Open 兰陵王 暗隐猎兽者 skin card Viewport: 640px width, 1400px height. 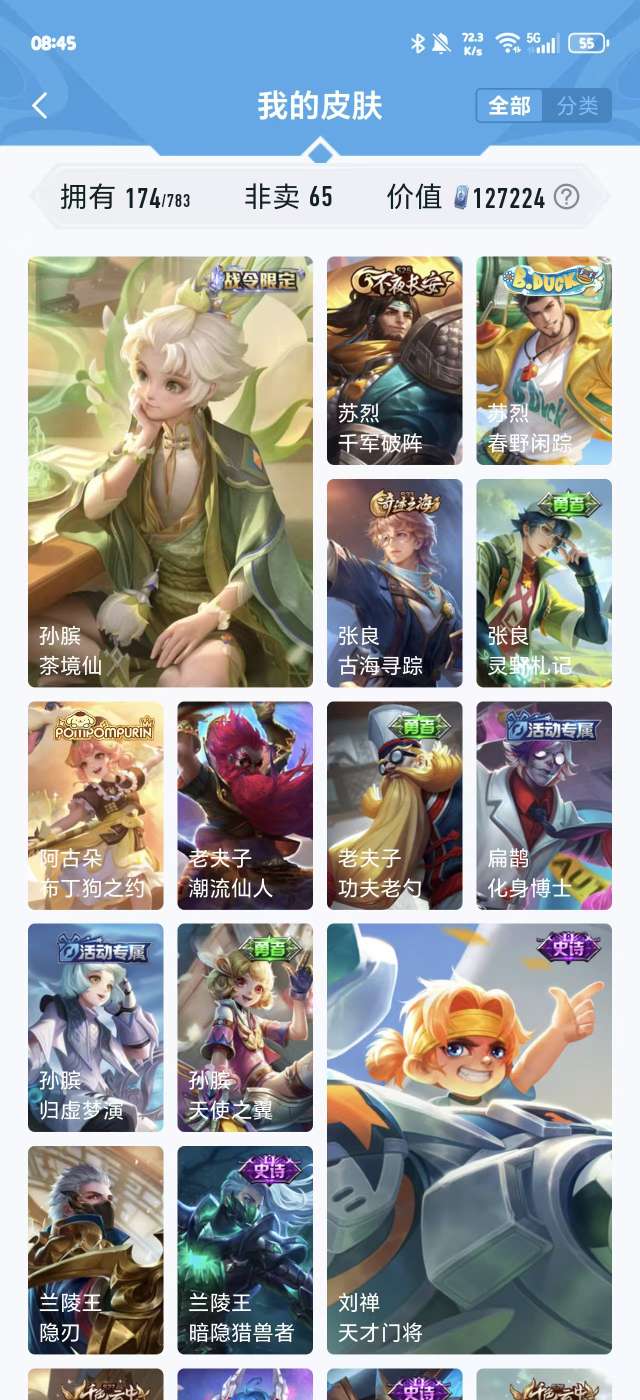click(245, 1249)
